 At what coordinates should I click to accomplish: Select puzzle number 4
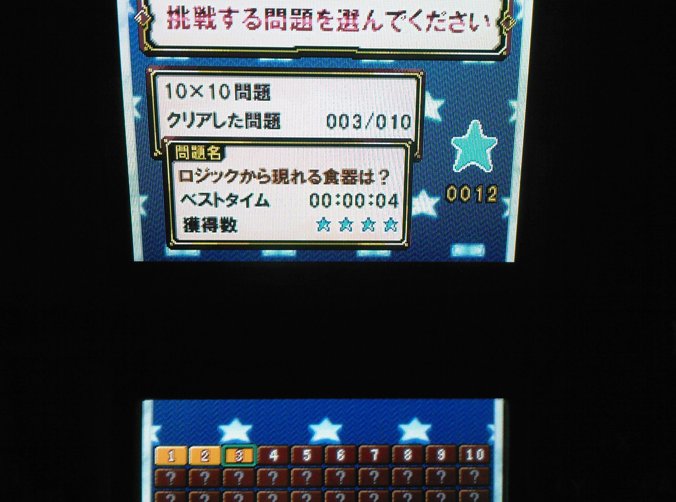point(273,456)
